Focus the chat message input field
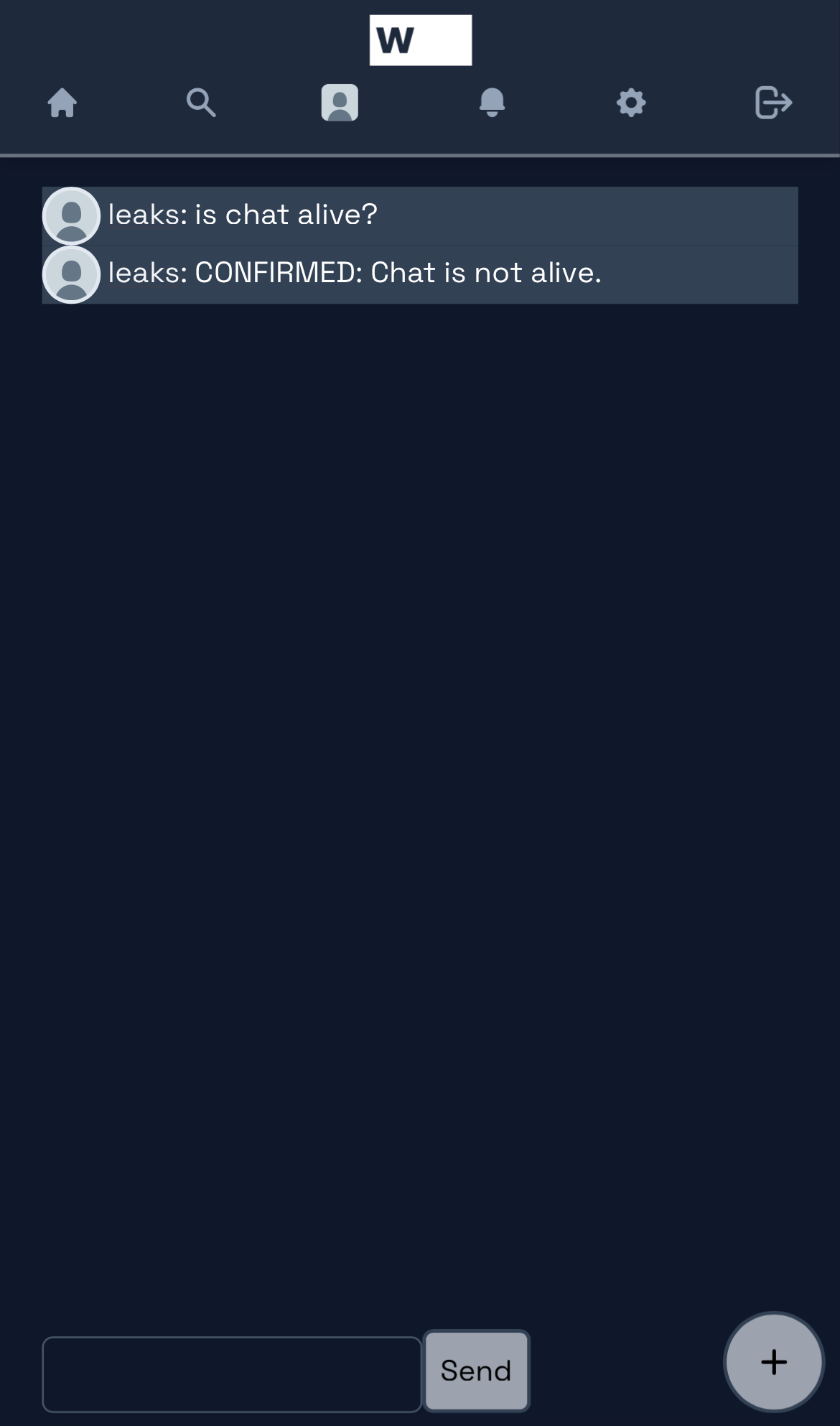 point(231,1374)
